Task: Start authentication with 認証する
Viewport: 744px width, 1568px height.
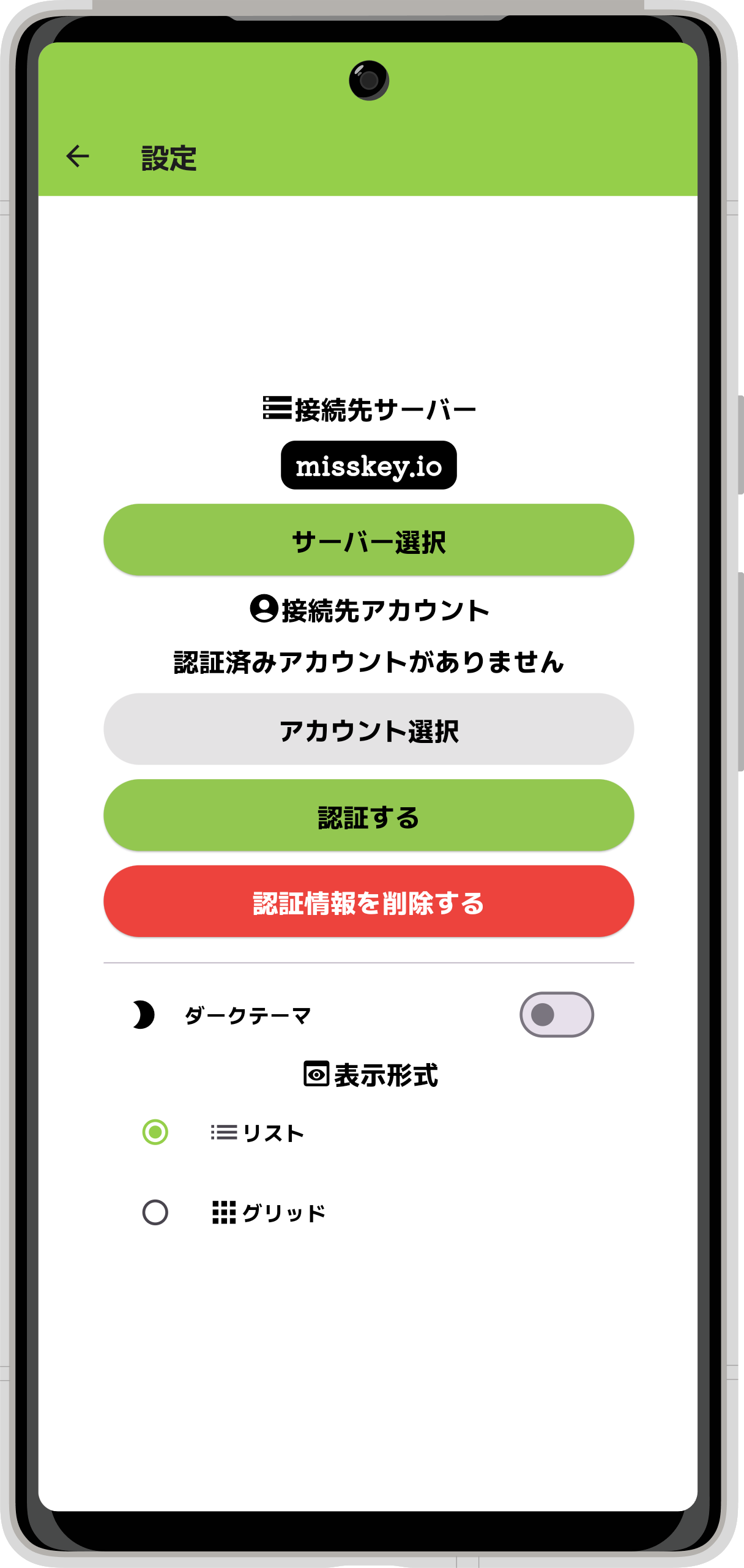Action: coord(368,815)
